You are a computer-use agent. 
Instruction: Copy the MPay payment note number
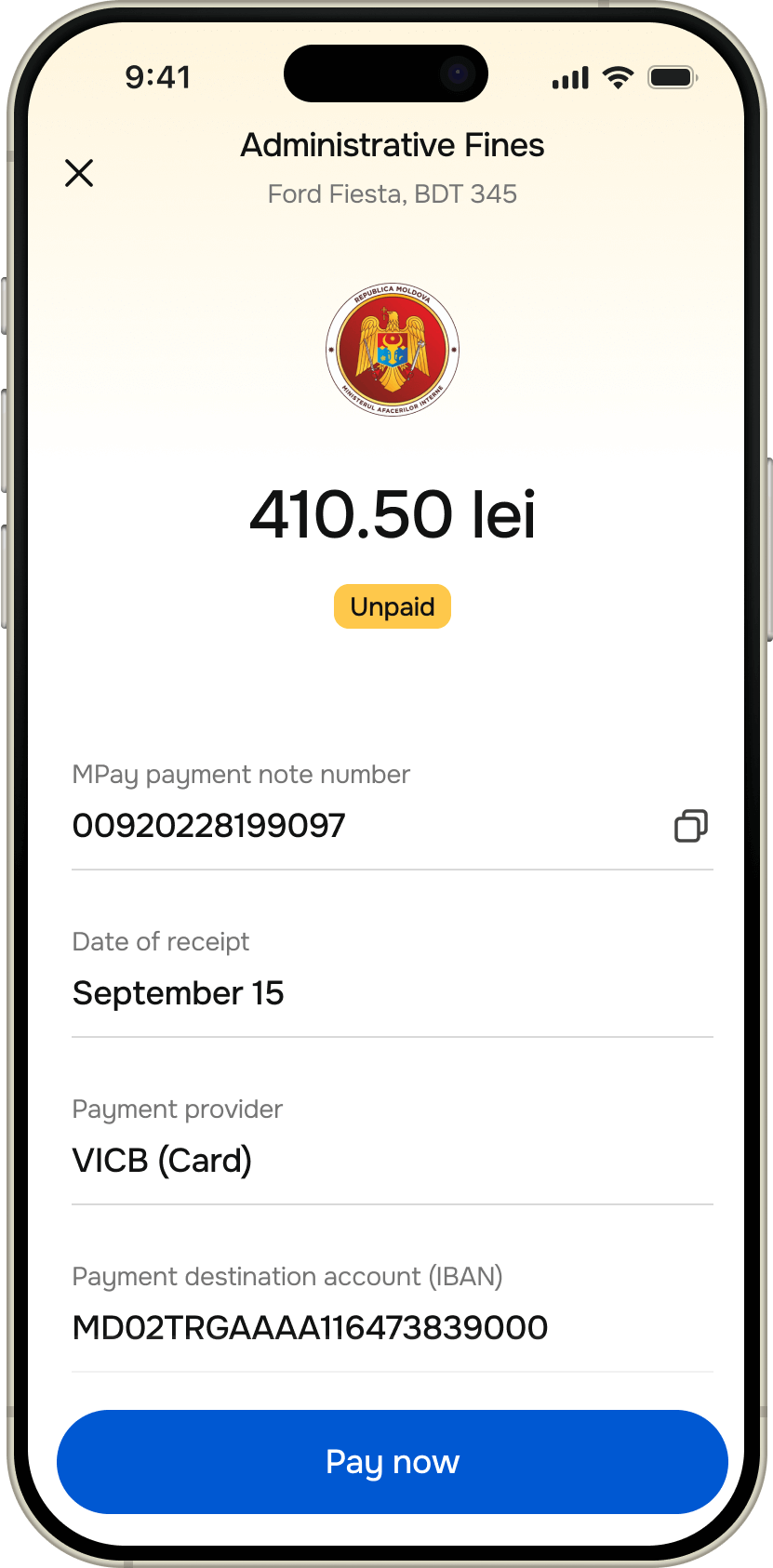point(690,826)
